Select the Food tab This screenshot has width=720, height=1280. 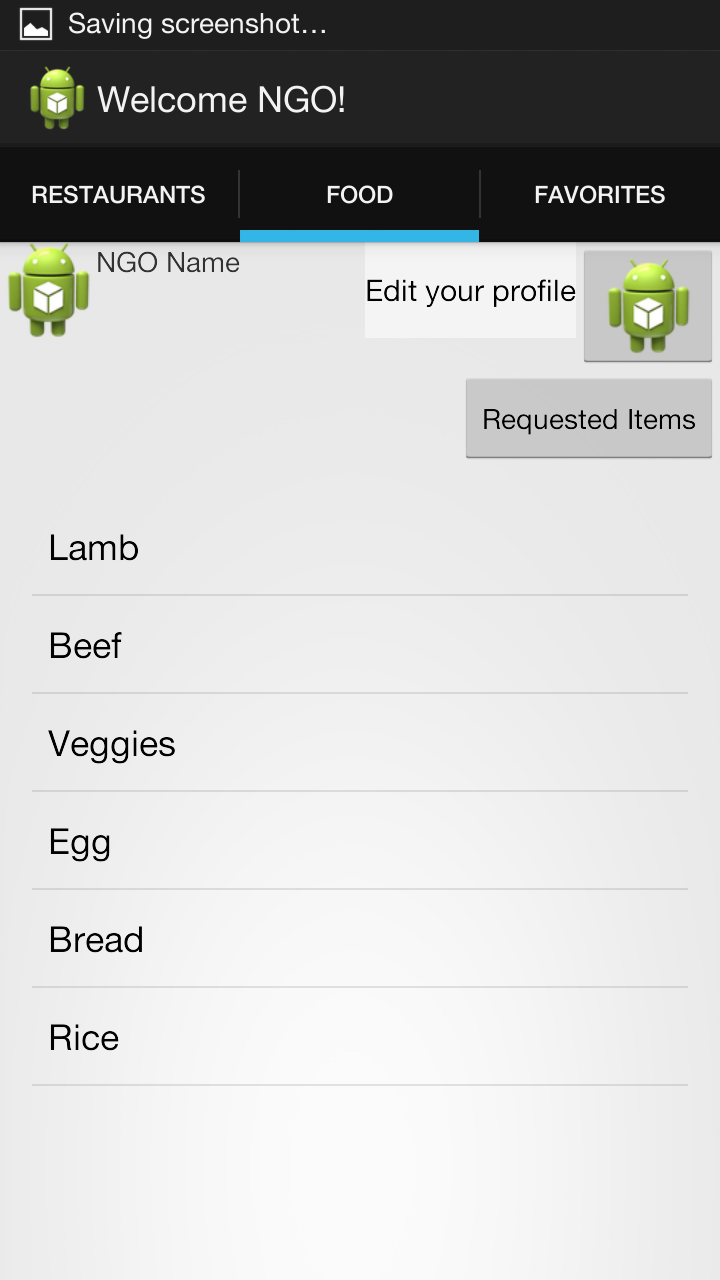pyautogui.click(x=359, y=194)
